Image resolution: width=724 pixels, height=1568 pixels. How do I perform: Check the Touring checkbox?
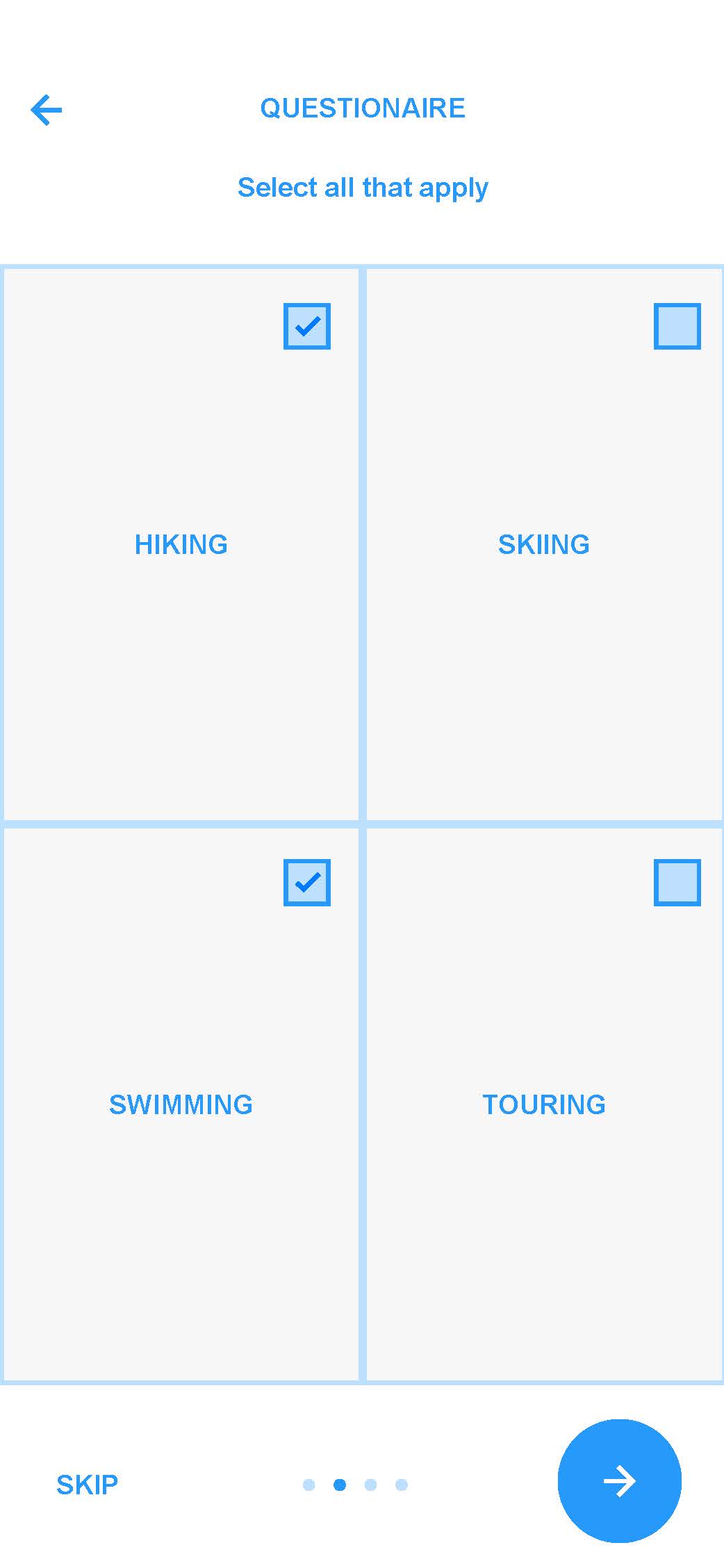point(677,882)
